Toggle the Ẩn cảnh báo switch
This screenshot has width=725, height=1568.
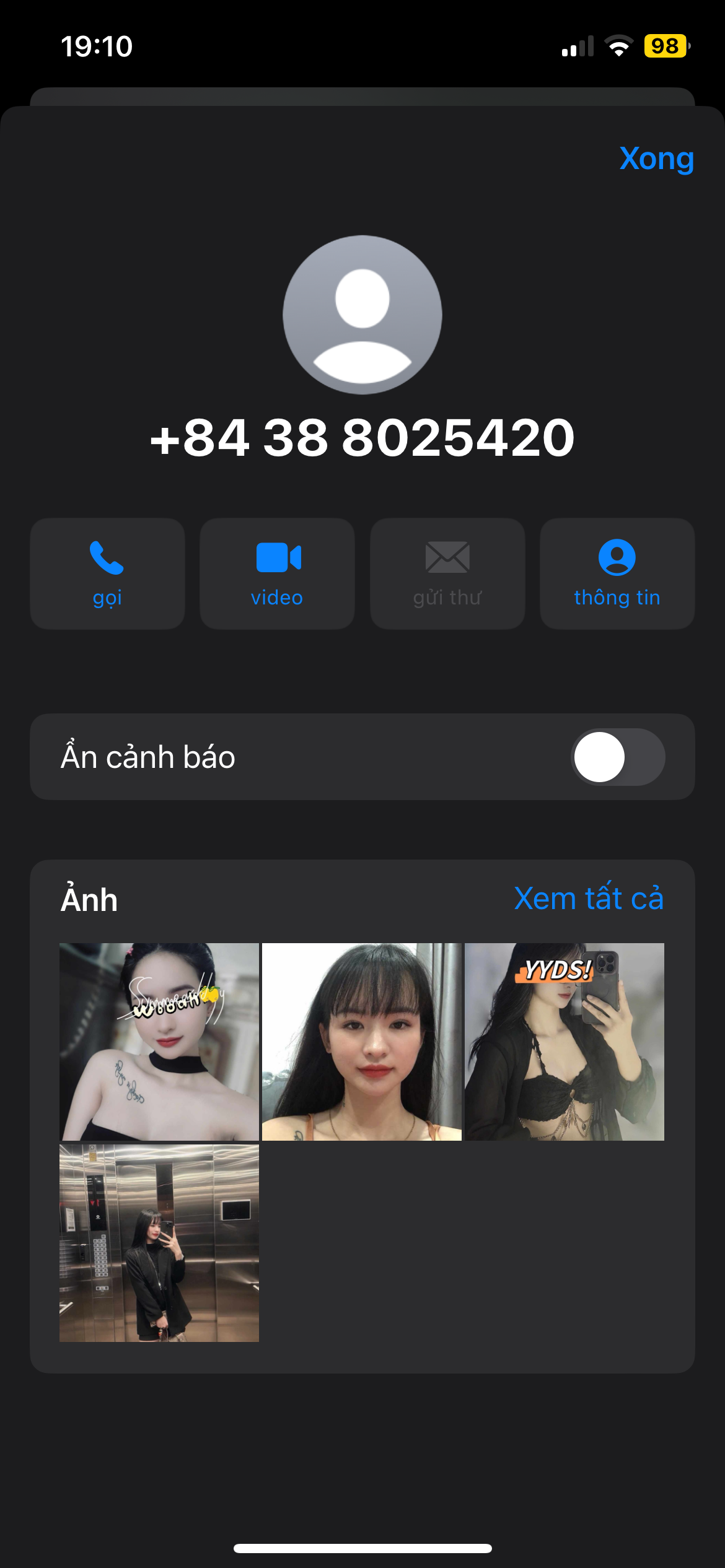pos(617,757)
